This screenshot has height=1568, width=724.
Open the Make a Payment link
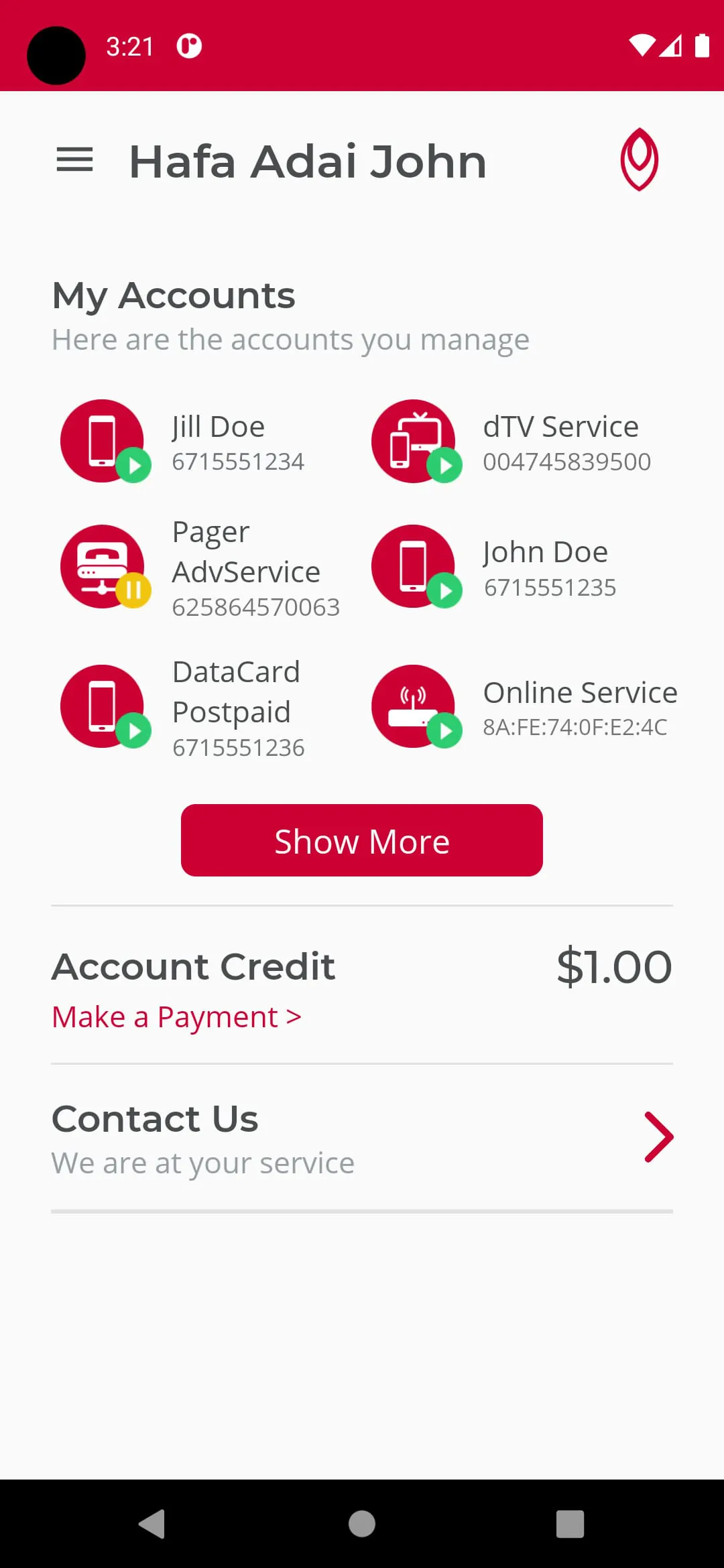coord(176,1016)
